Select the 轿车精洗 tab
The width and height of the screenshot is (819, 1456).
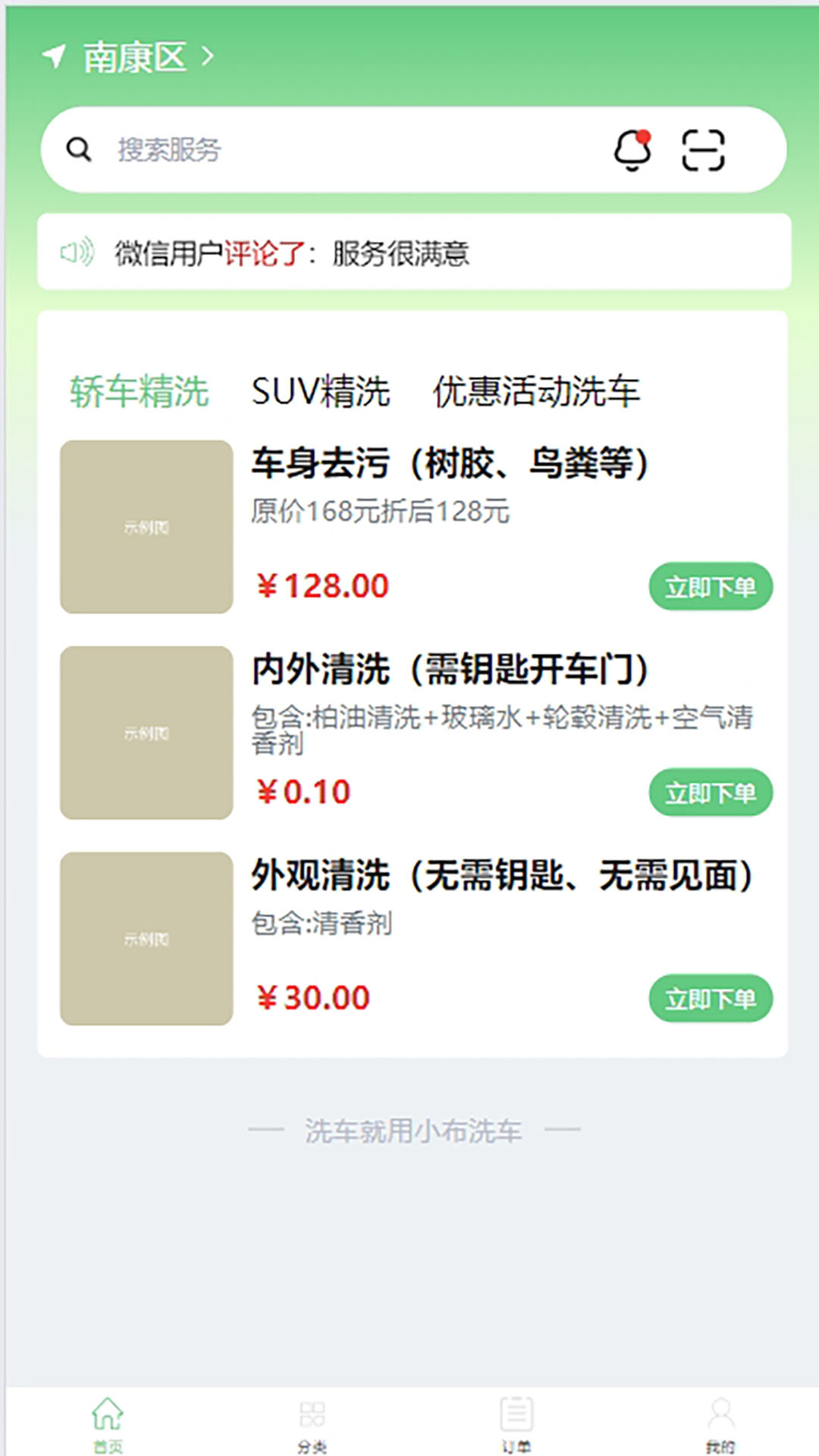139,392
